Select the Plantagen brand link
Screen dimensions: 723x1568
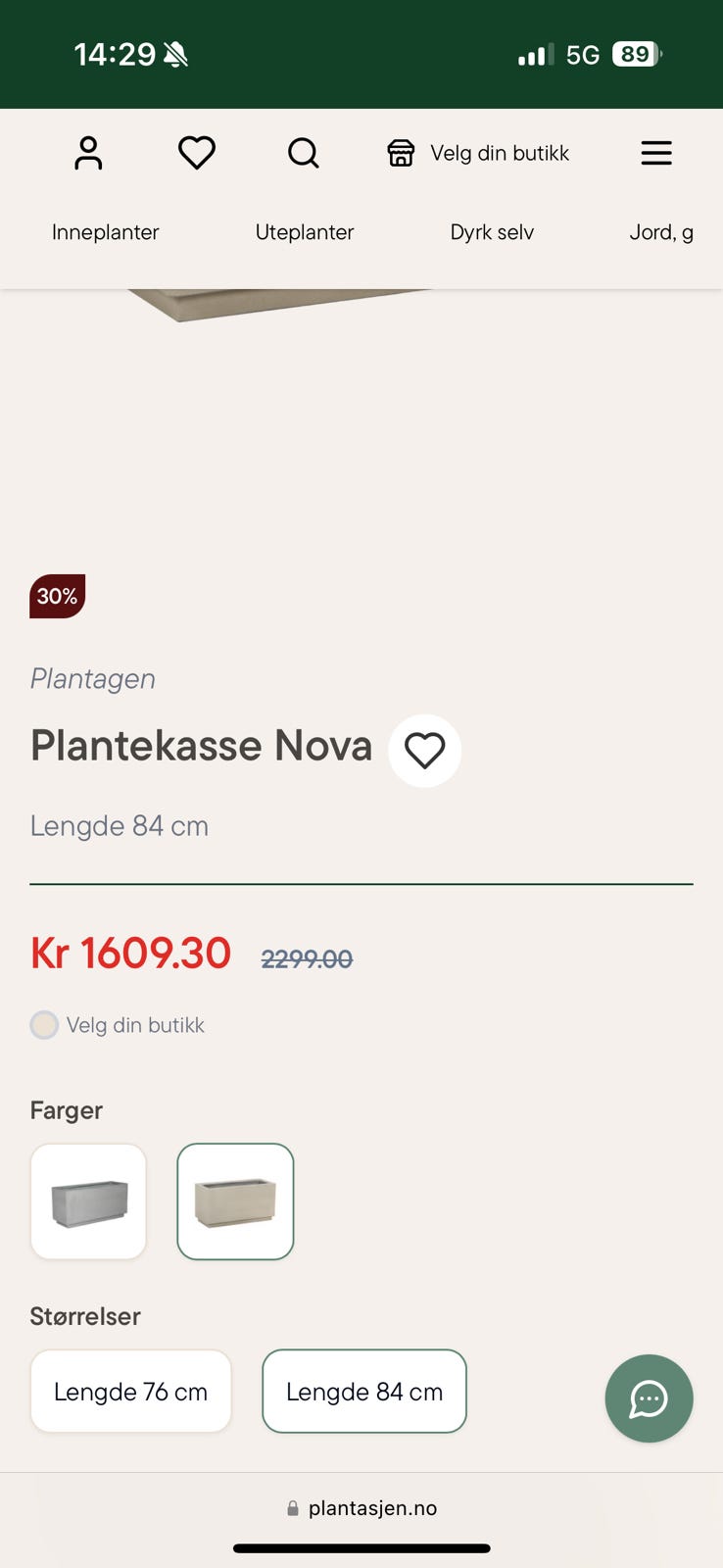[x=93, y=679]
